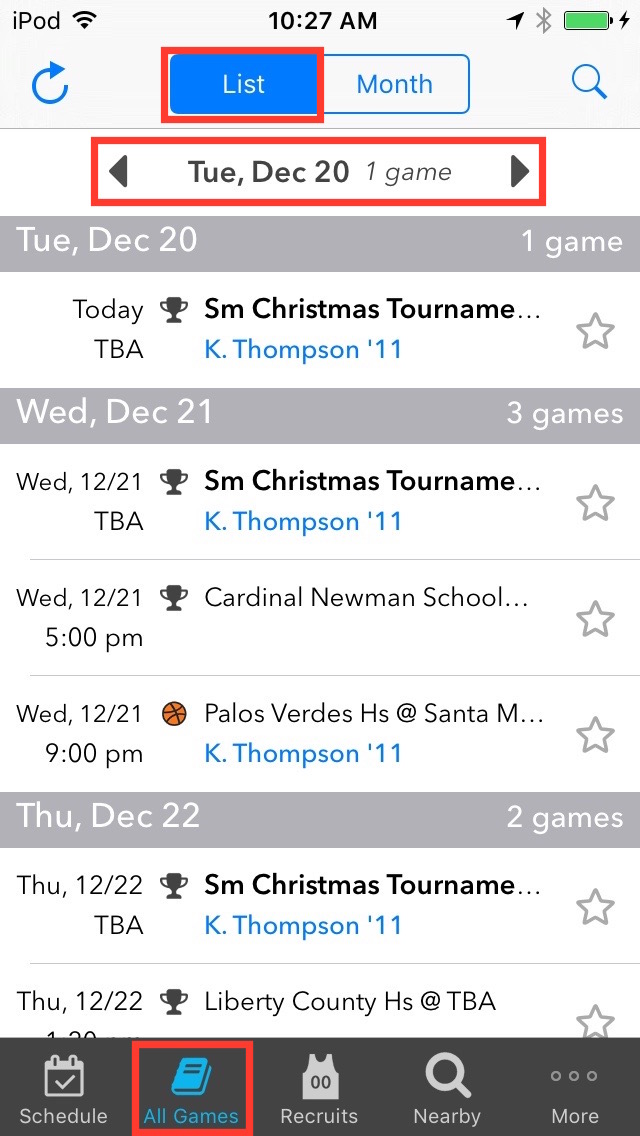Screen dimensions: 640x1136
Task: Open the search magnifier icon
Action: (589, 84)
